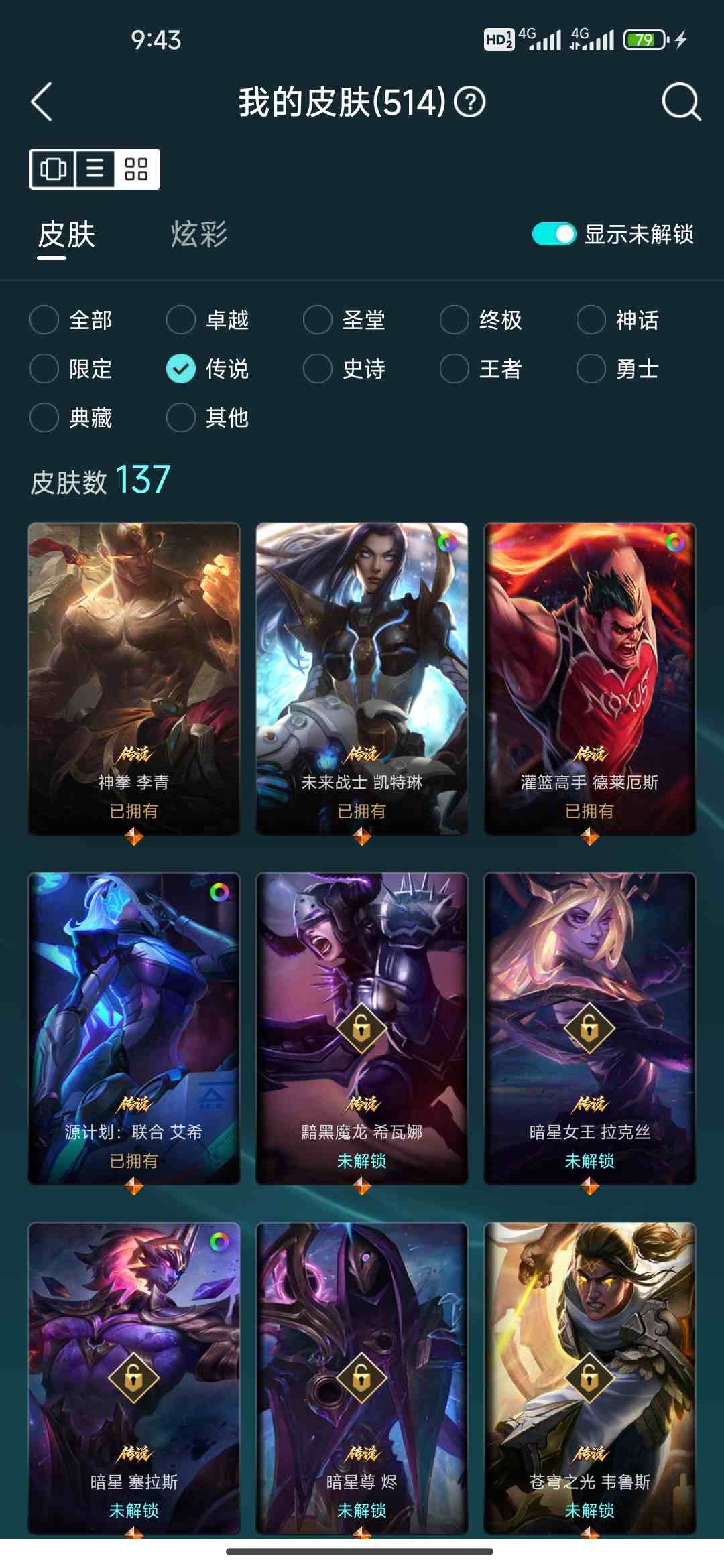Open the locked 黯黑魔龙 希瓦娜 skin
The width and height of the screenshot is (724, 1568).
pyautogui.click(x=362, y=1029)
